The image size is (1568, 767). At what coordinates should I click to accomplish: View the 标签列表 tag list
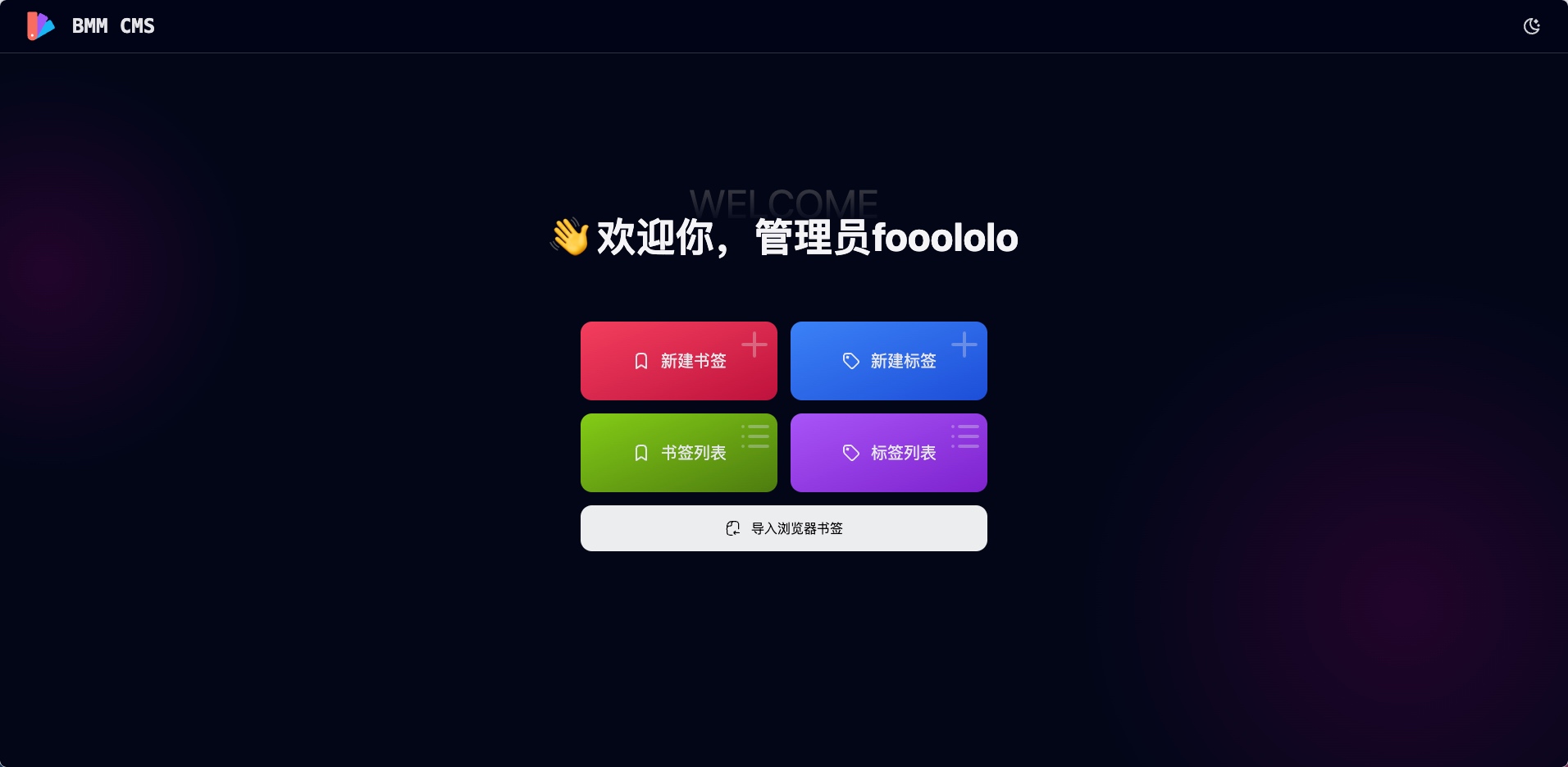(888, 453)
